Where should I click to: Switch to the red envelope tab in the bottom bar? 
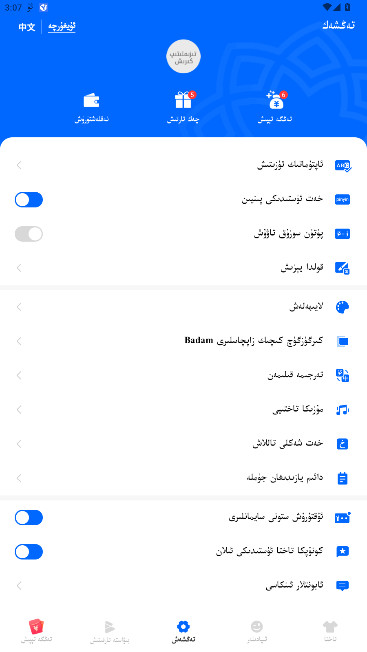[37, 631]
